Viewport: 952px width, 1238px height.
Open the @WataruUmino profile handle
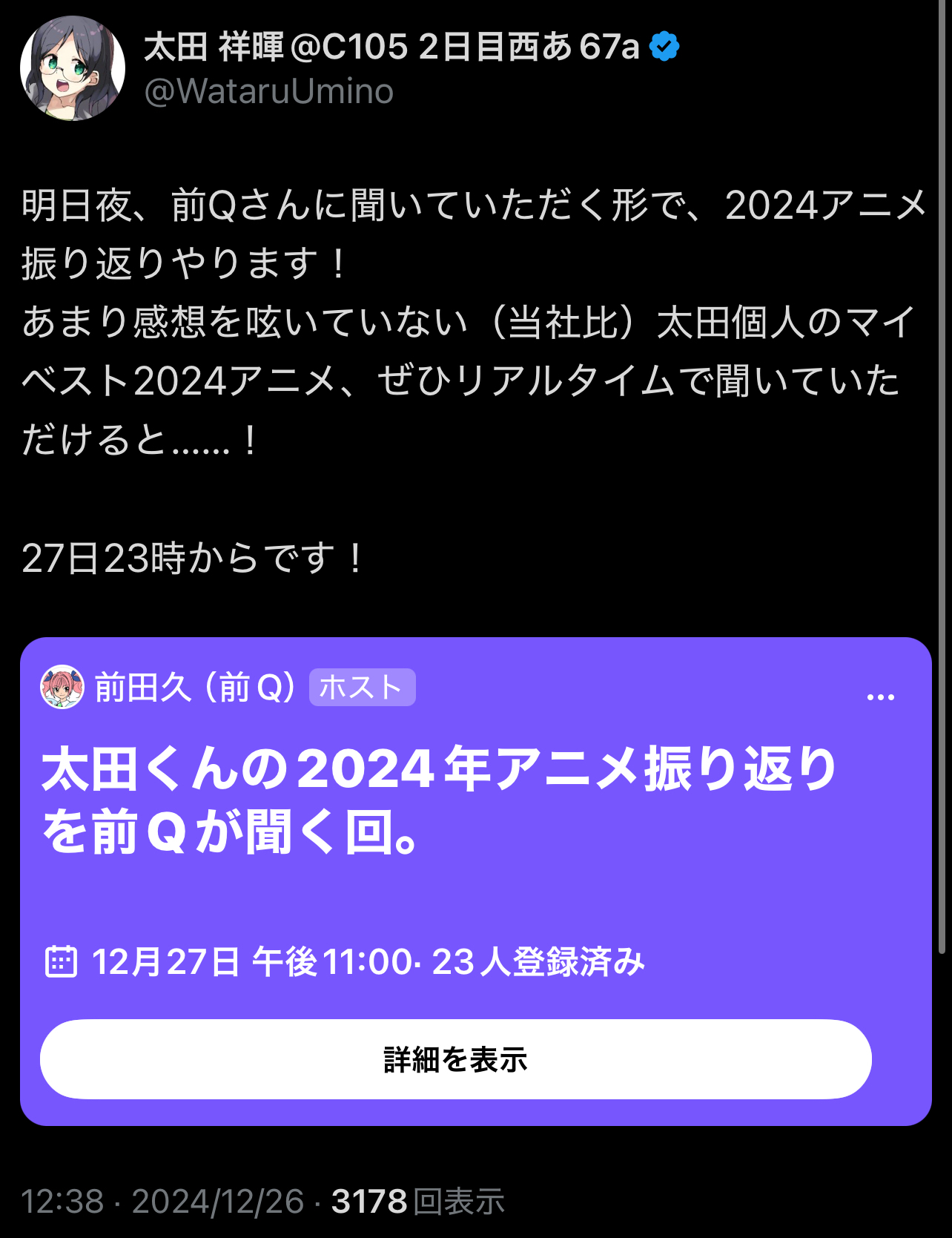pyautogui.click(x=268, y=91)
